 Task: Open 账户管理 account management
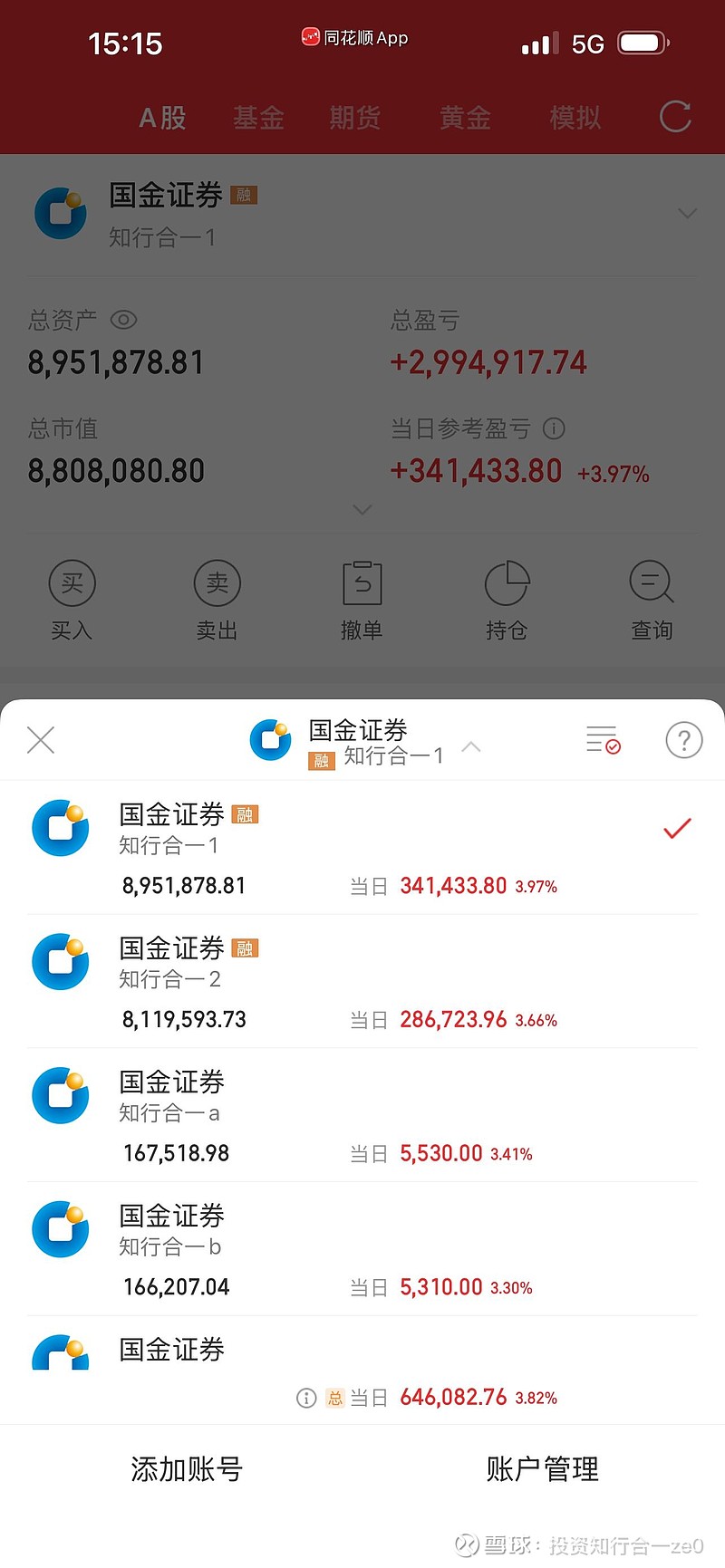pos(542,1468)
